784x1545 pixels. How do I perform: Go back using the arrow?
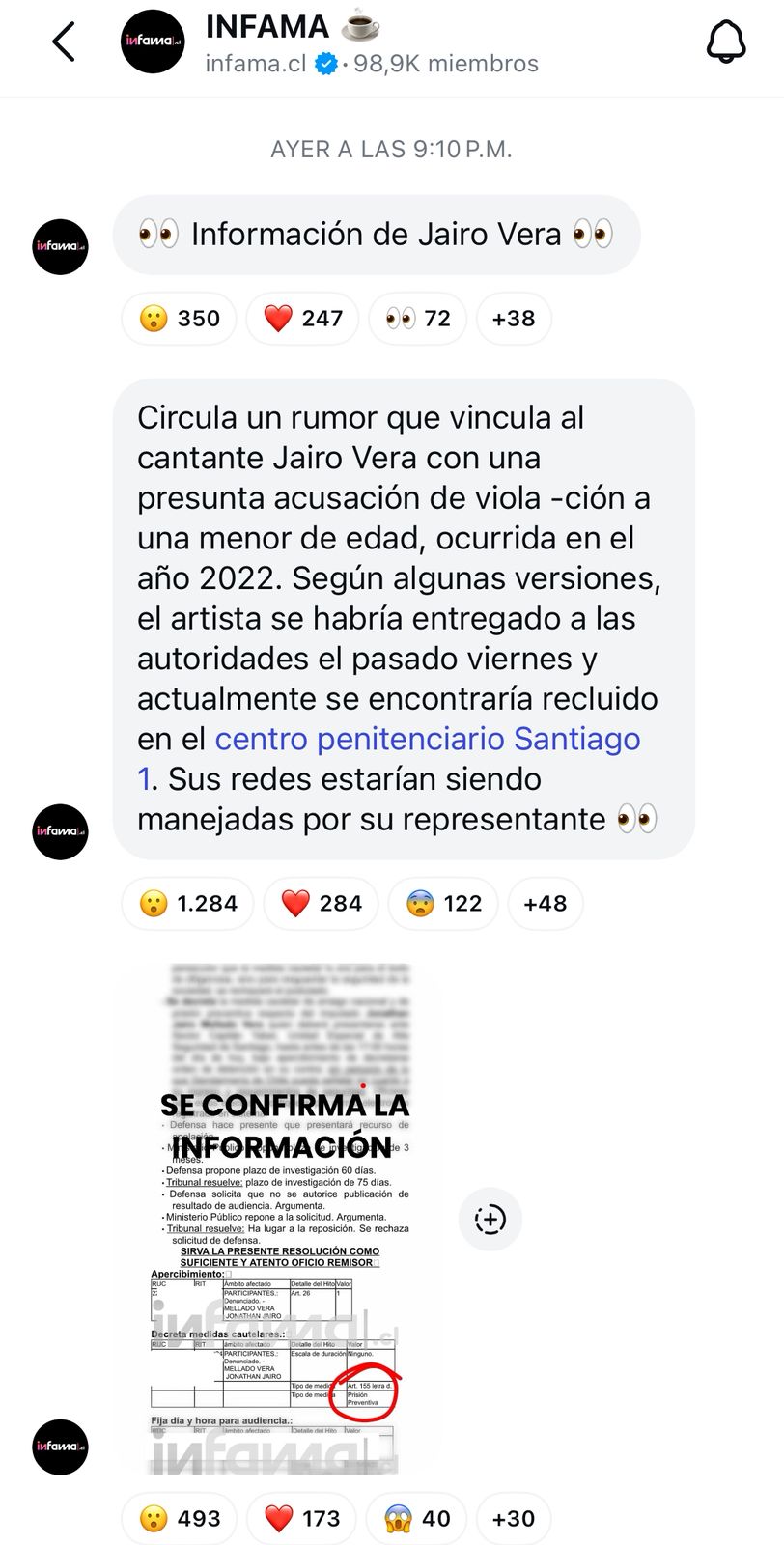[64, 43]
